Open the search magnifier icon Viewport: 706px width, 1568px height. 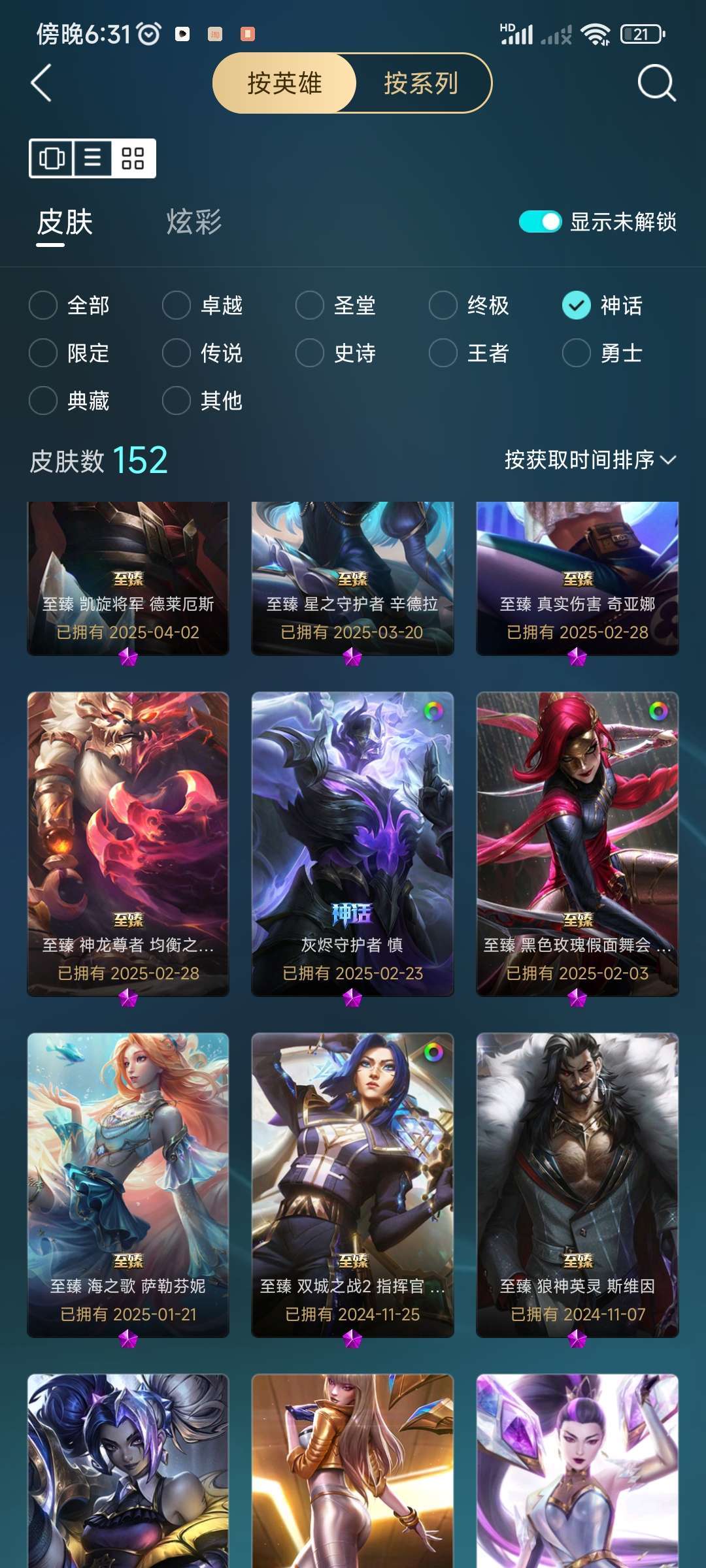(x=656, y=83)
